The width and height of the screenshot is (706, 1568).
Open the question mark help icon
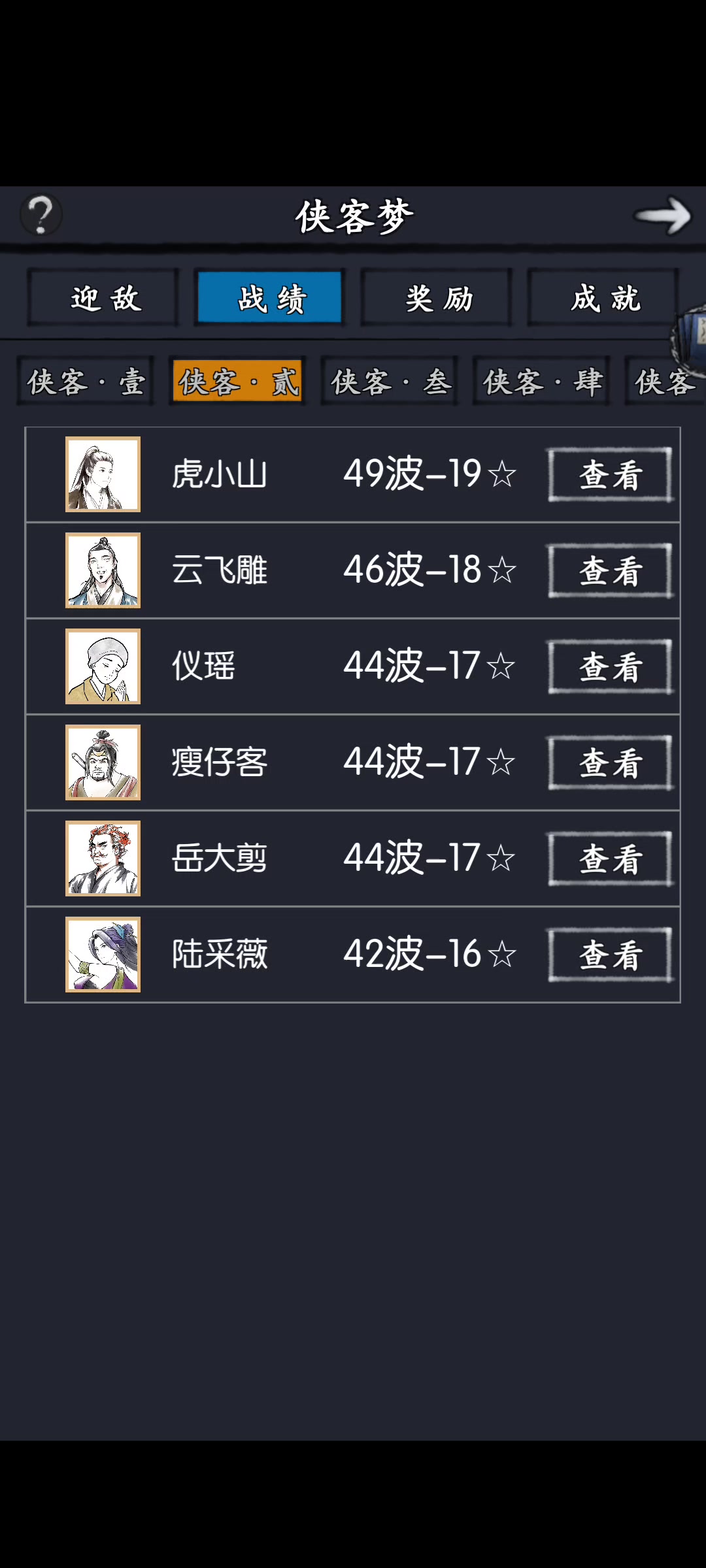coord(41,215)
